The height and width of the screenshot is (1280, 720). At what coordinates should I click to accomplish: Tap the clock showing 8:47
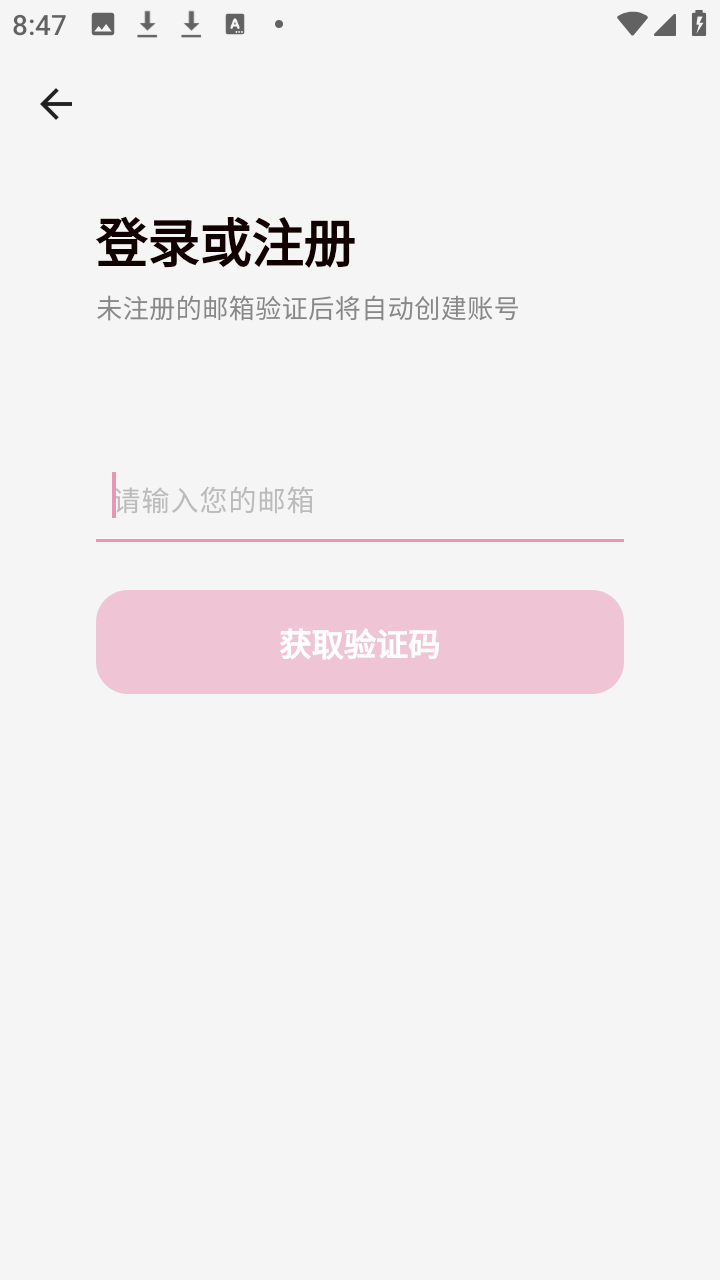pos(38,24)
